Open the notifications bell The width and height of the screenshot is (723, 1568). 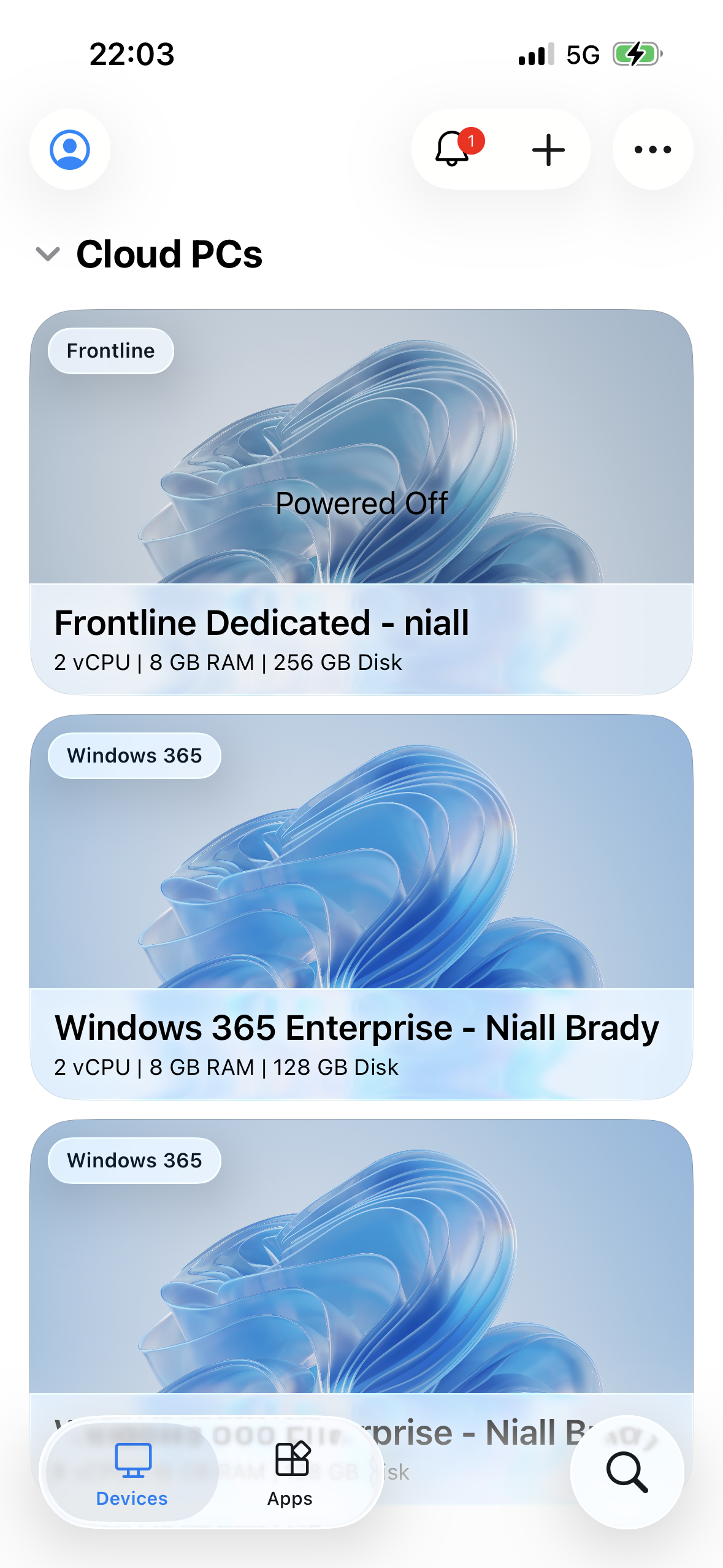coord(453,150)
